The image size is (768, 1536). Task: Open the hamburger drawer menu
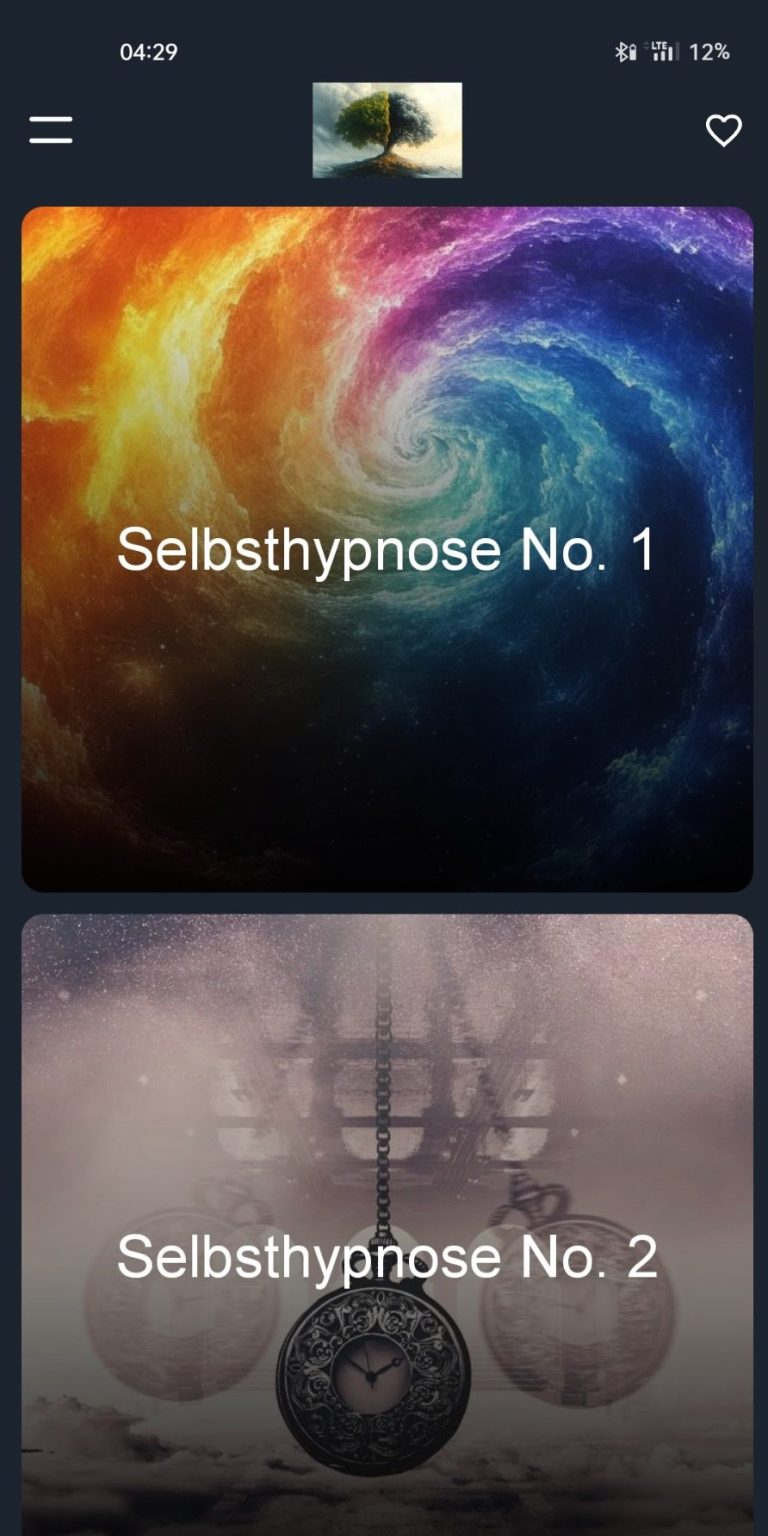[50, 130]
